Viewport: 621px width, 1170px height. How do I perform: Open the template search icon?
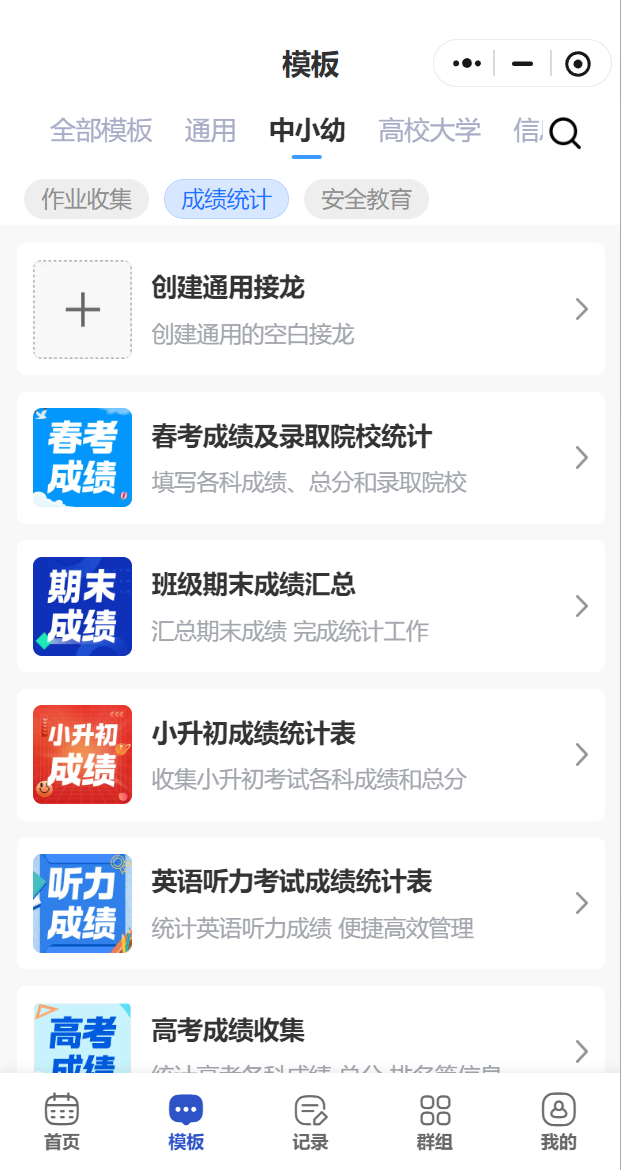565,133
